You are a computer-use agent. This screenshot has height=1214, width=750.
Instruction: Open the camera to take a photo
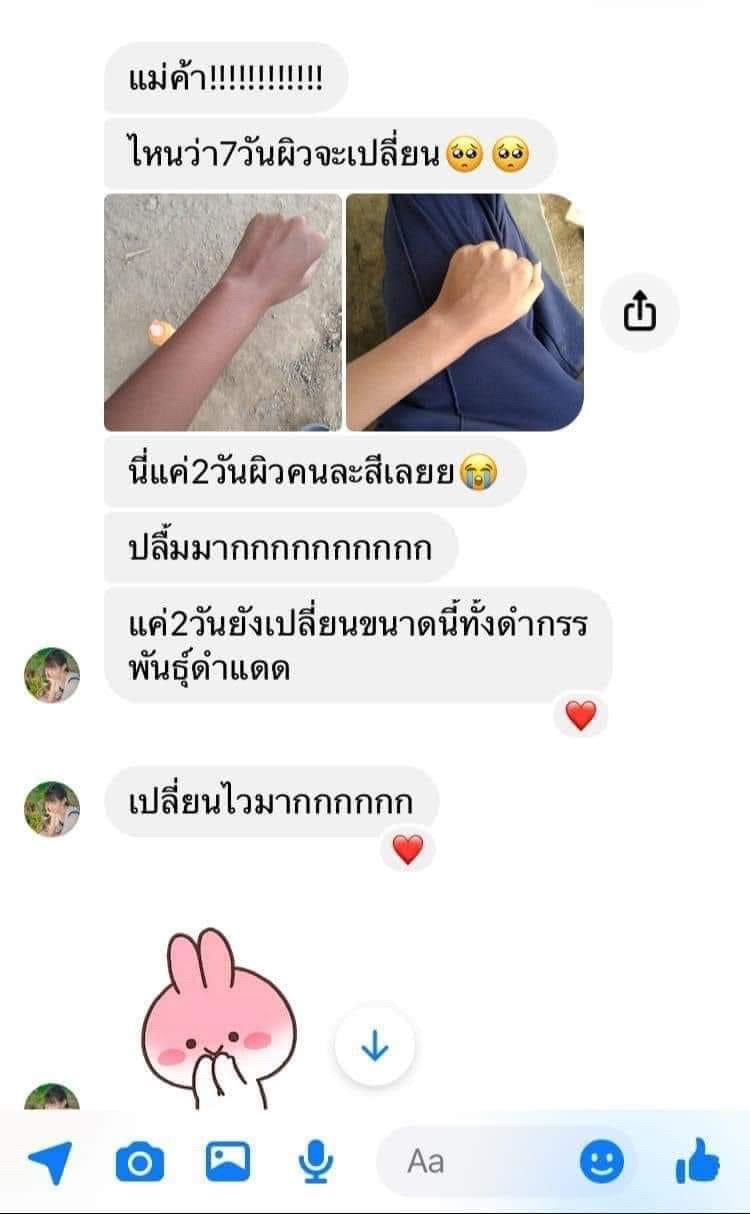(x=139, y=1162)
